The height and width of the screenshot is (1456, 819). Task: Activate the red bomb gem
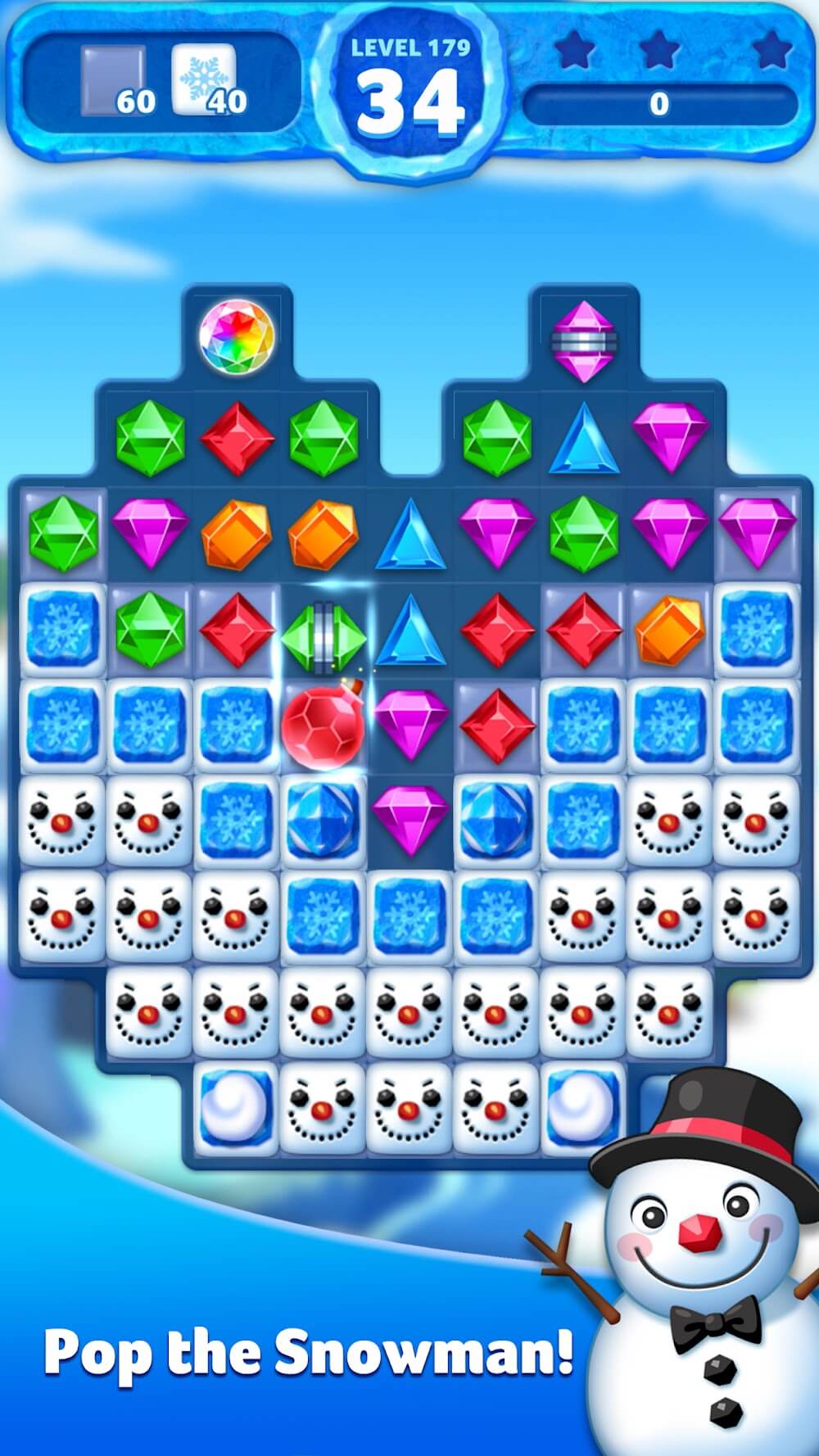click(323, 726)
